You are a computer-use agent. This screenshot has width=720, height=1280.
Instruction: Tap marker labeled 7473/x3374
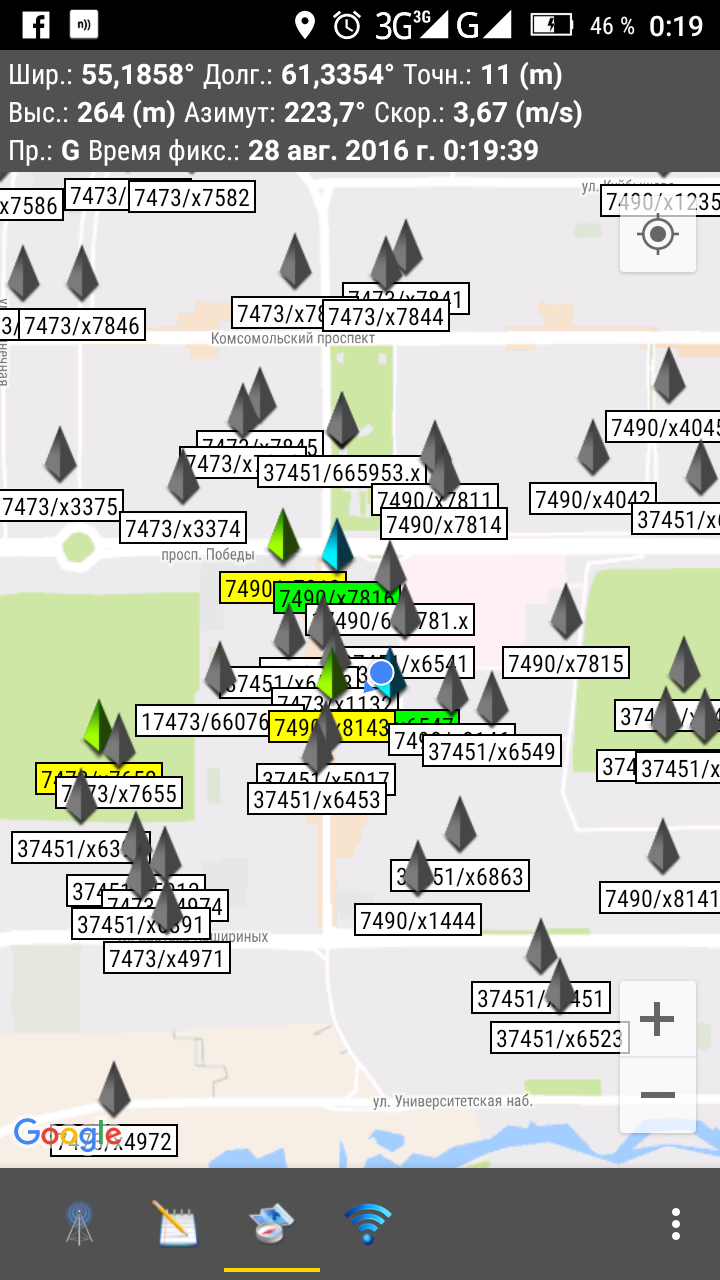tap(183, 527)
